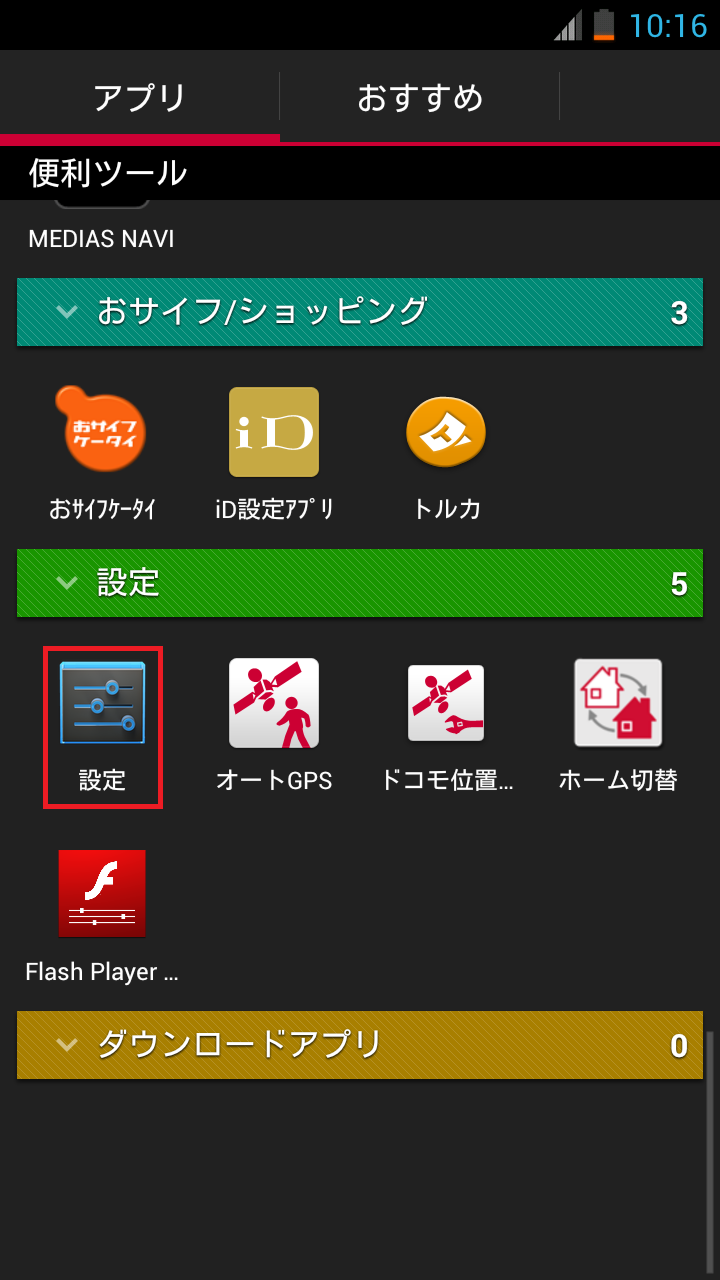
Task: Tap the 便利ツール header
Action: 107,171
